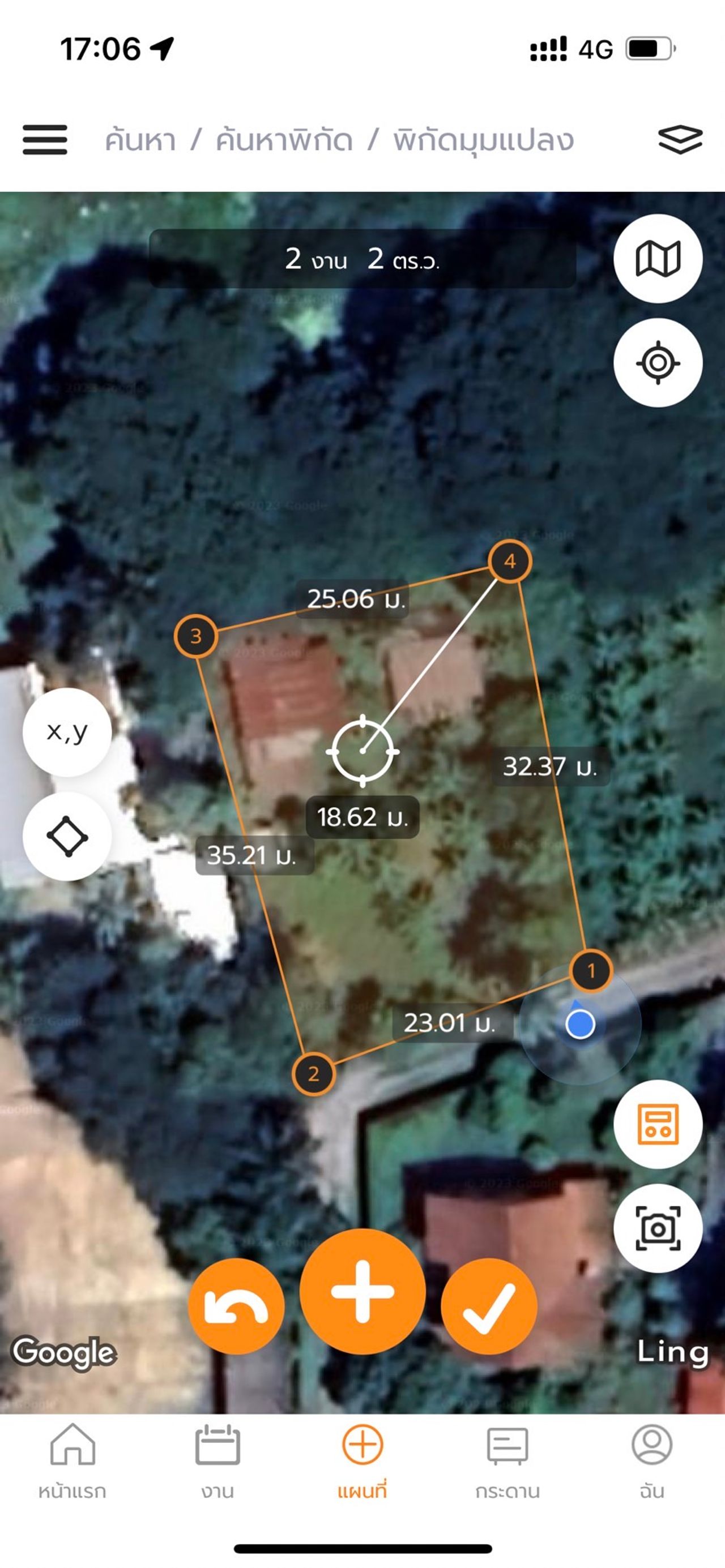Select corner marker 3
Image resolution: width=725 pixels, height=1568 pixels.
pyautogui.click(x=195, y=637)
